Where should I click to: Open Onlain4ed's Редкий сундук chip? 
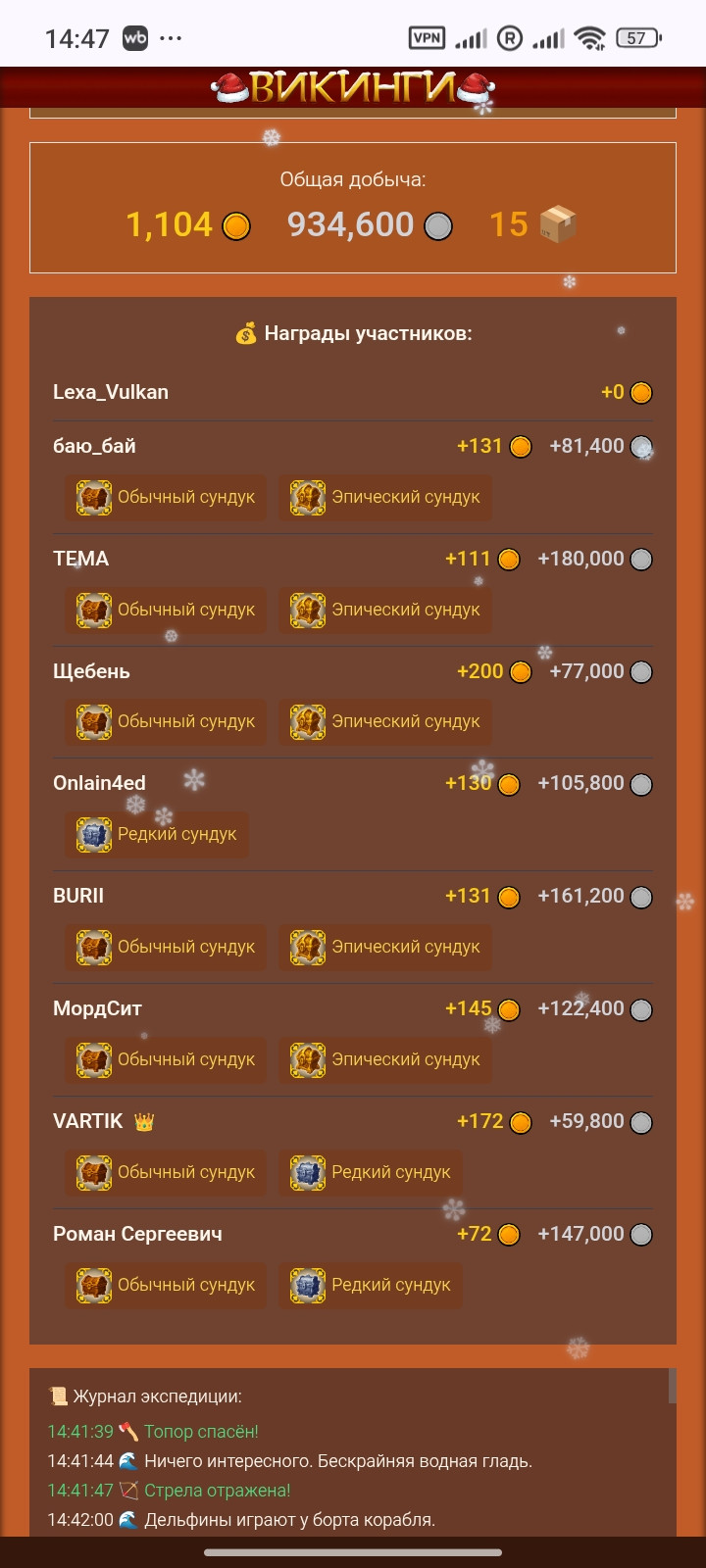(x=157, y=835)
